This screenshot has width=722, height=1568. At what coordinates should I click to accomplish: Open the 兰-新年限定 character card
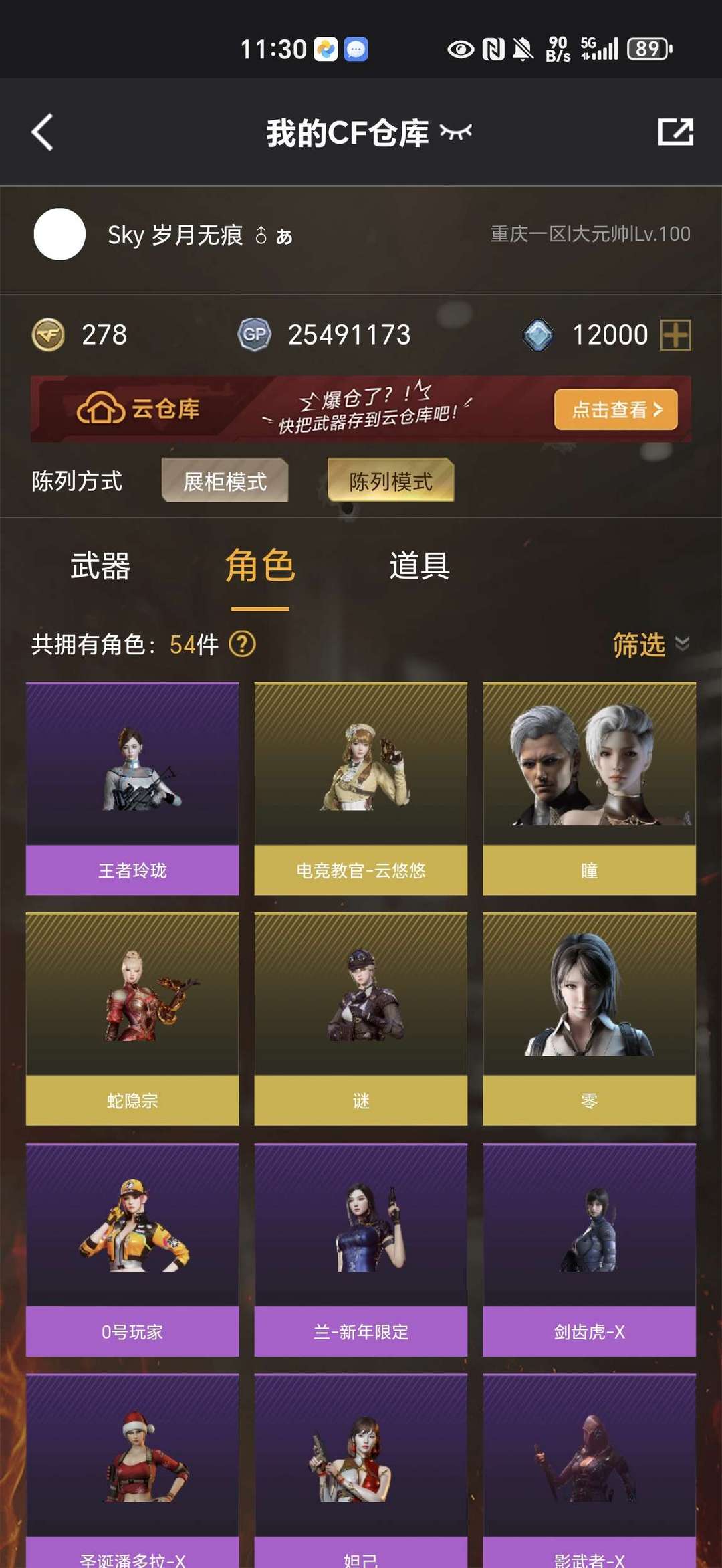pos(361,1250)
